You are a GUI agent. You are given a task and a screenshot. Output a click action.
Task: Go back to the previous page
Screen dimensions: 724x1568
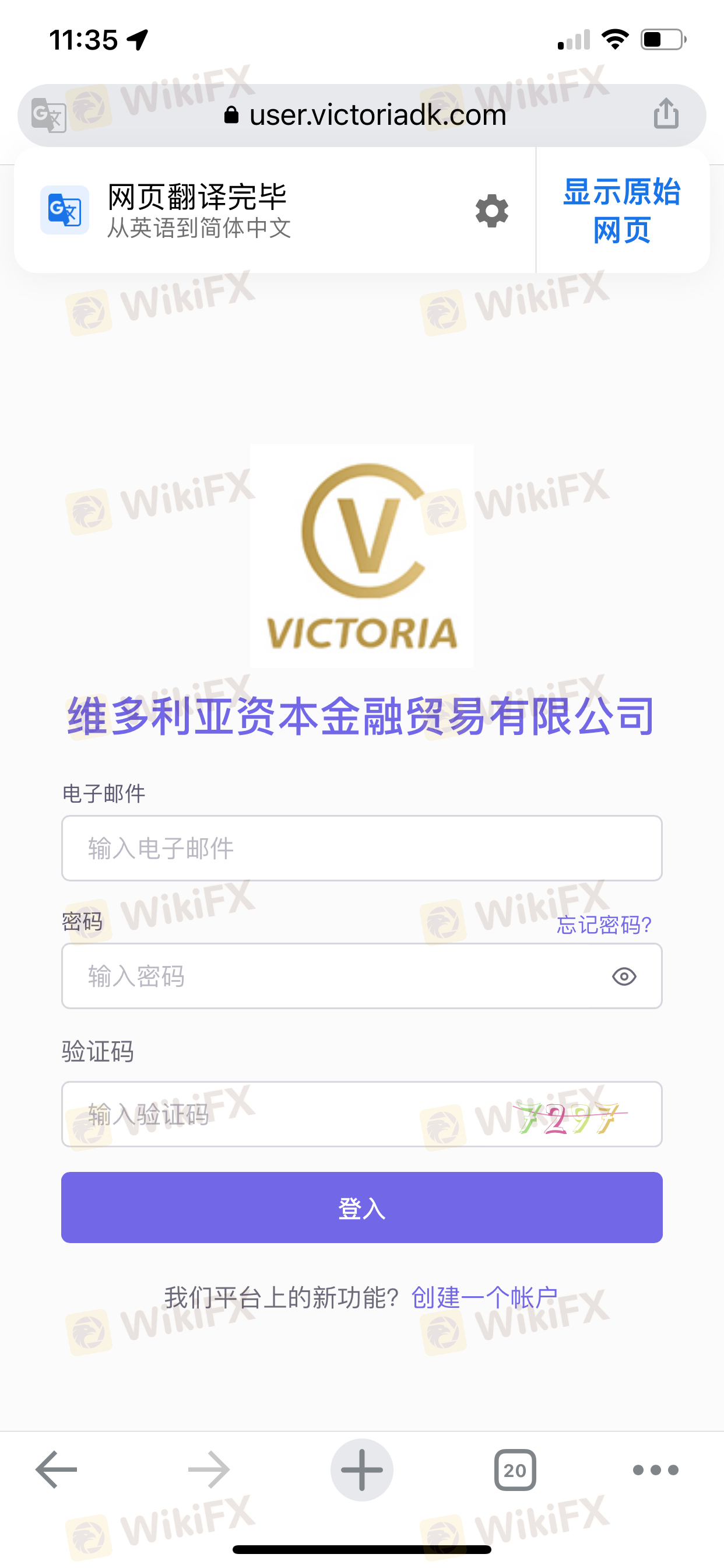pyautogui.click(x=56, y=1469)
